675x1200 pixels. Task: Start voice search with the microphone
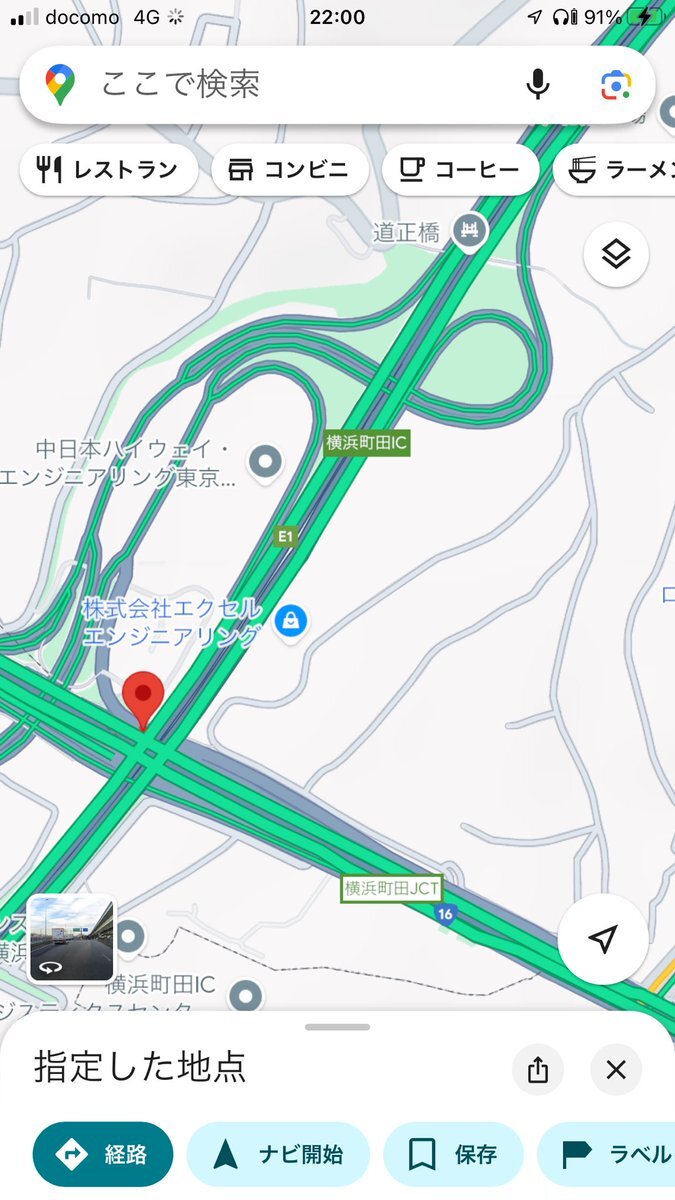tap(538, 85)
